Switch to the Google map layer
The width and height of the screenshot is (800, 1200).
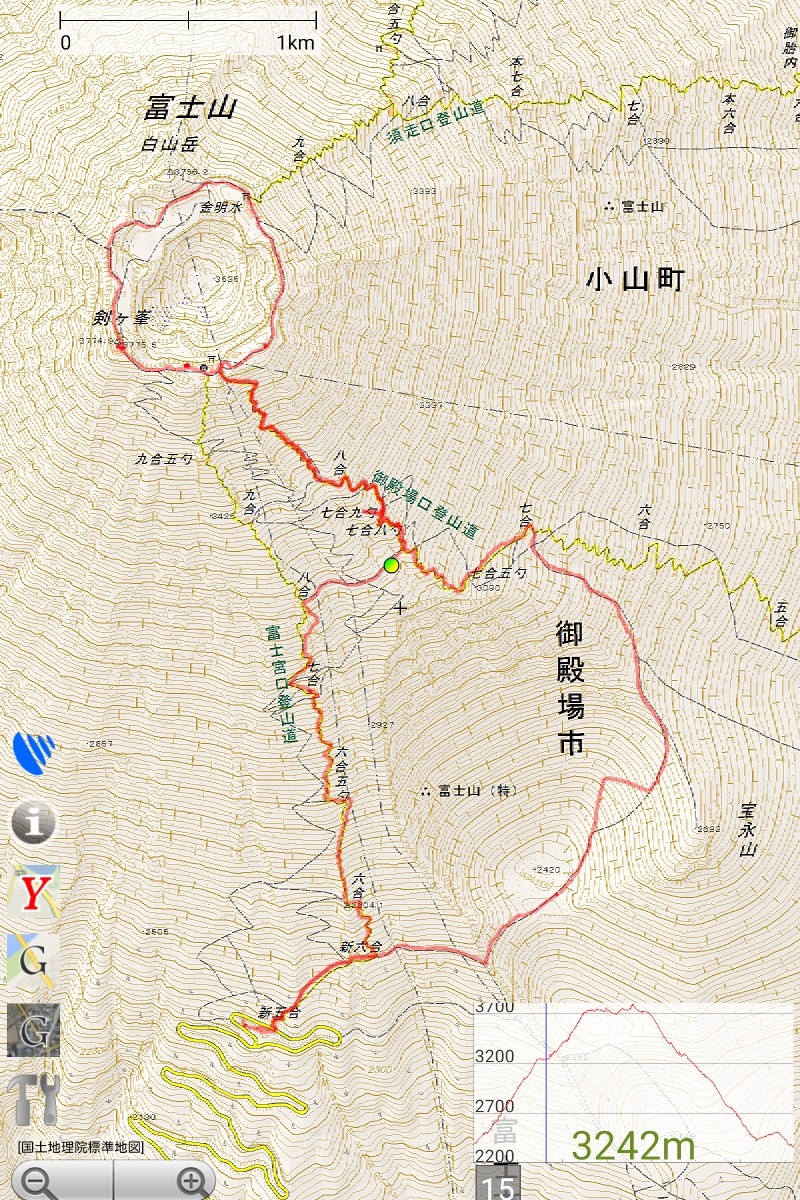point(33,962)
